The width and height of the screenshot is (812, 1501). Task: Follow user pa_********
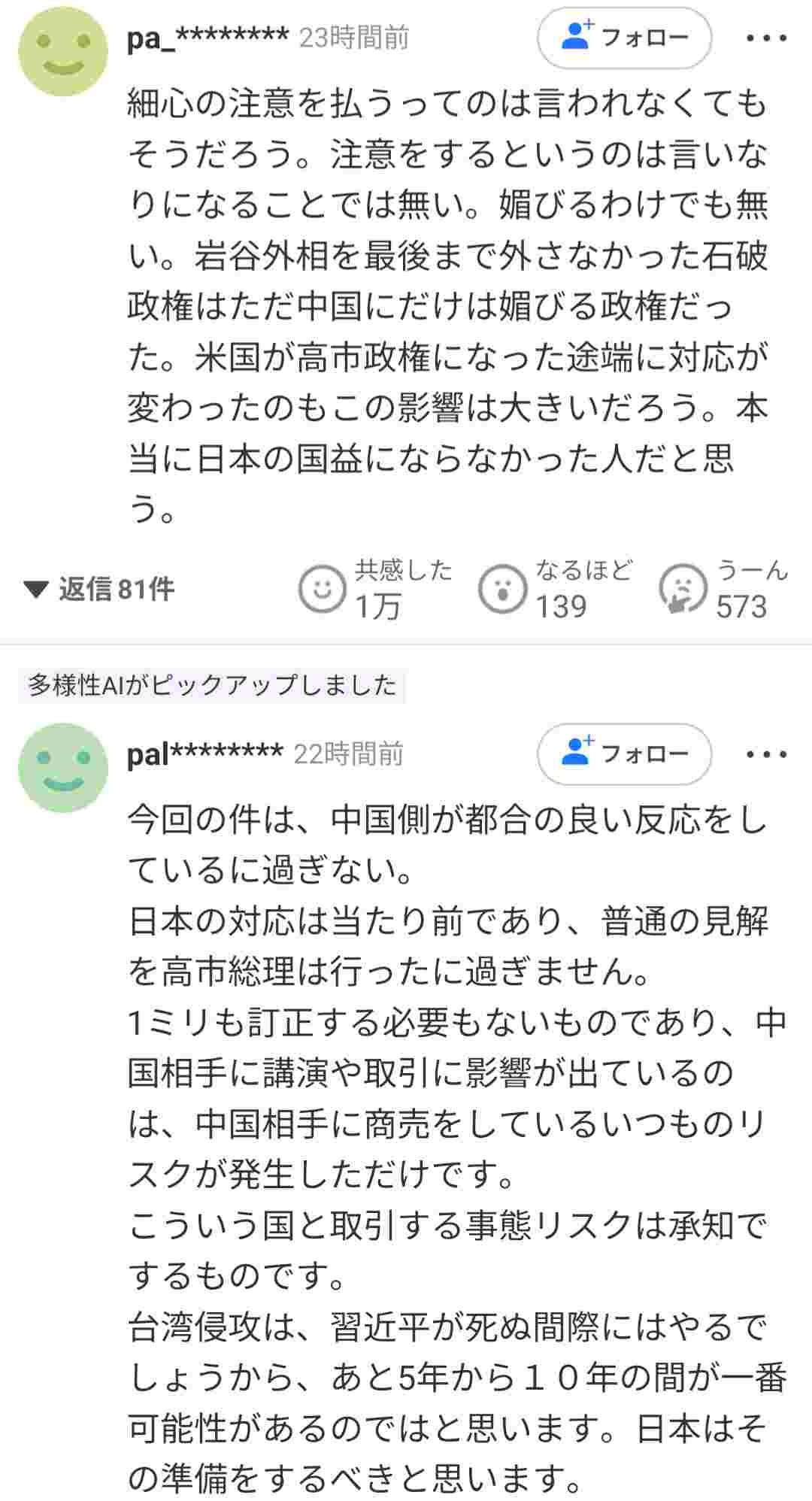(624, 38)
